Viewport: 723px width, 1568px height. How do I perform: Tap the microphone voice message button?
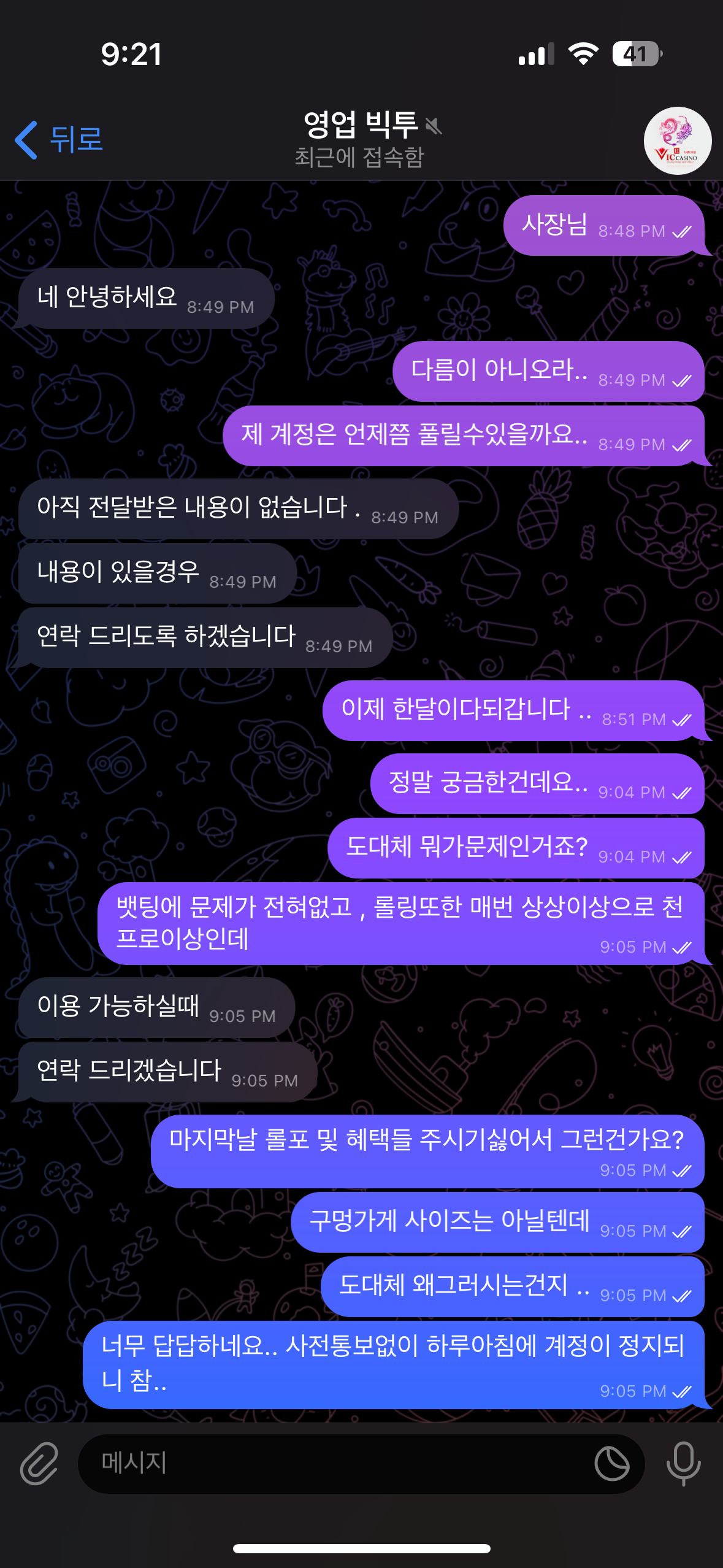683,1464
